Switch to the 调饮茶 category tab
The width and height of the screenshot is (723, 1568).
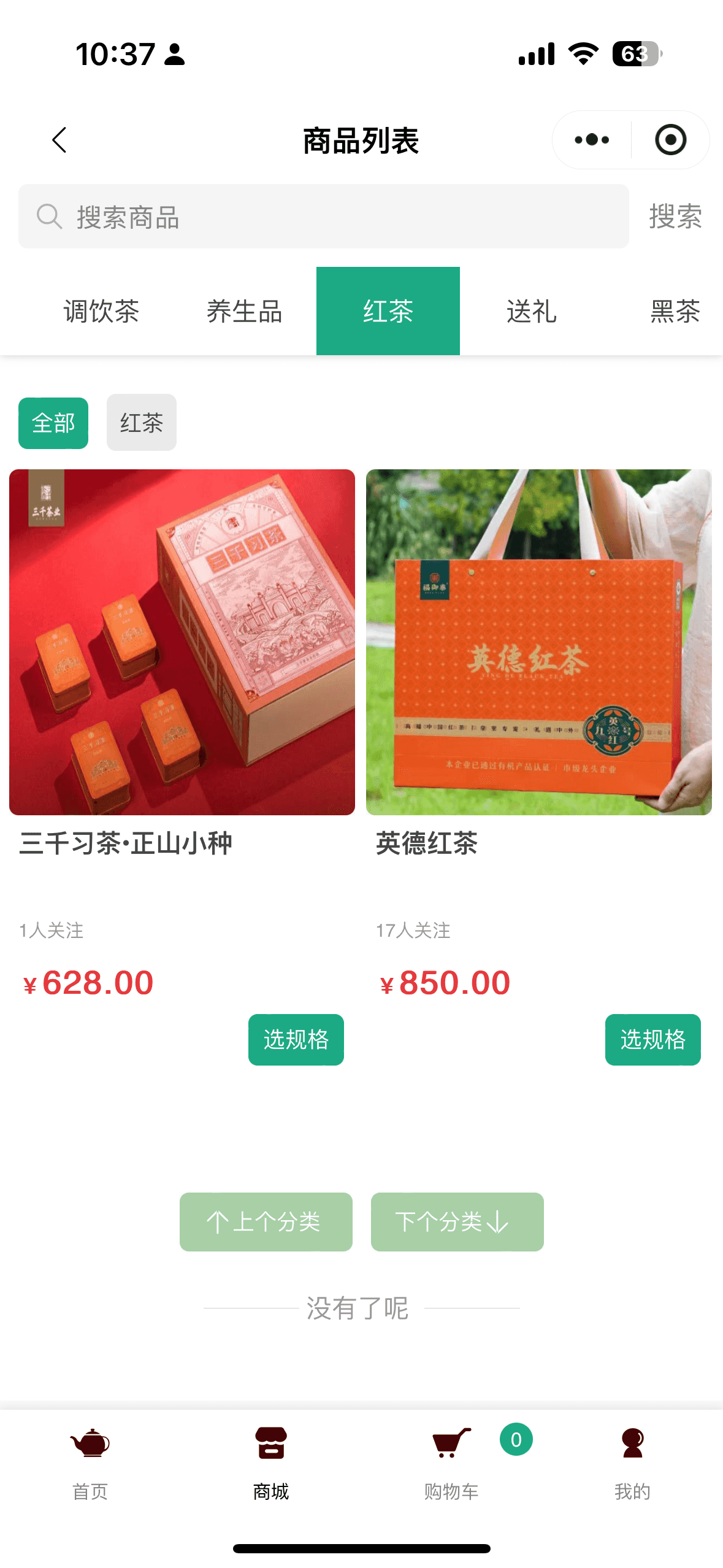point(102,311)
